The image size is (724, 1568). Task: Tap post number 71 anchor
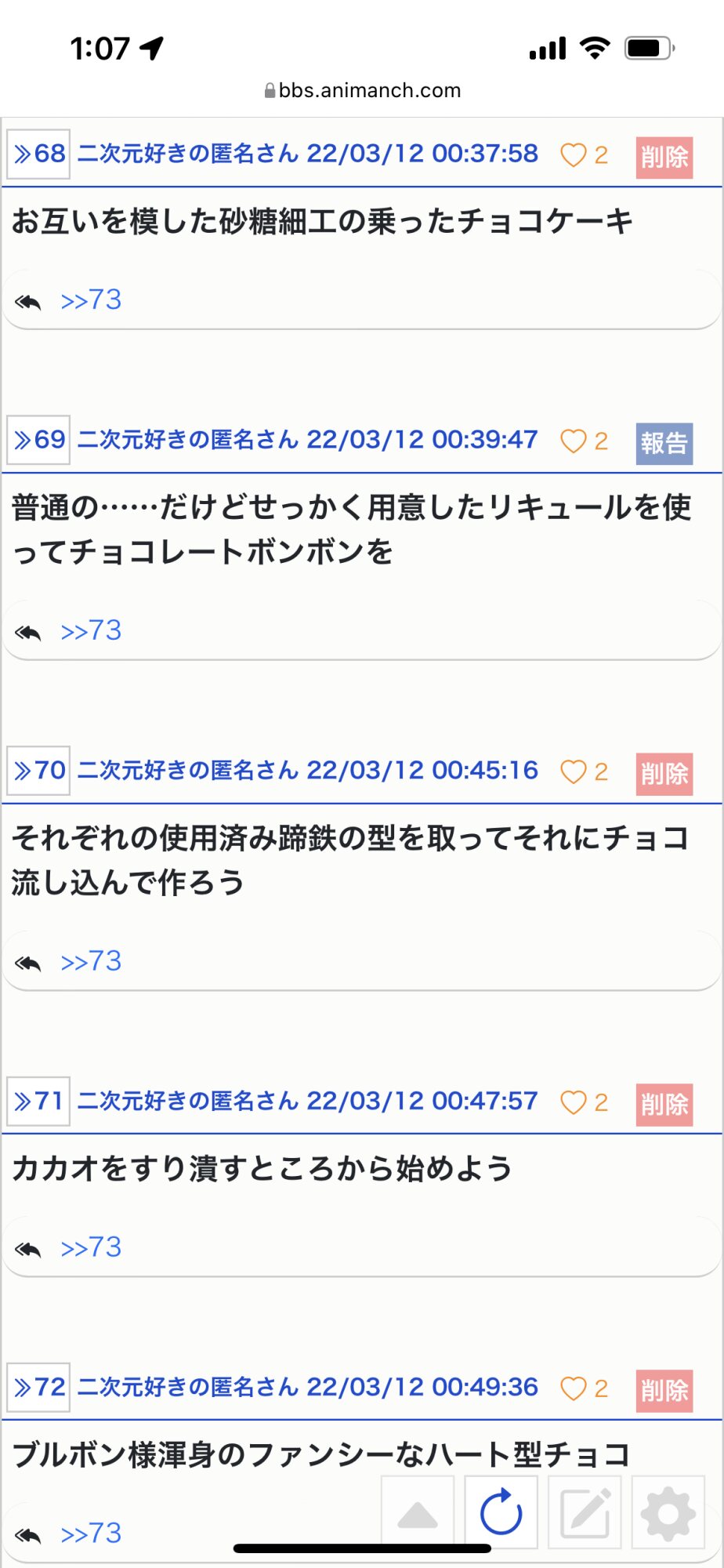click(x=39, y=1102)
